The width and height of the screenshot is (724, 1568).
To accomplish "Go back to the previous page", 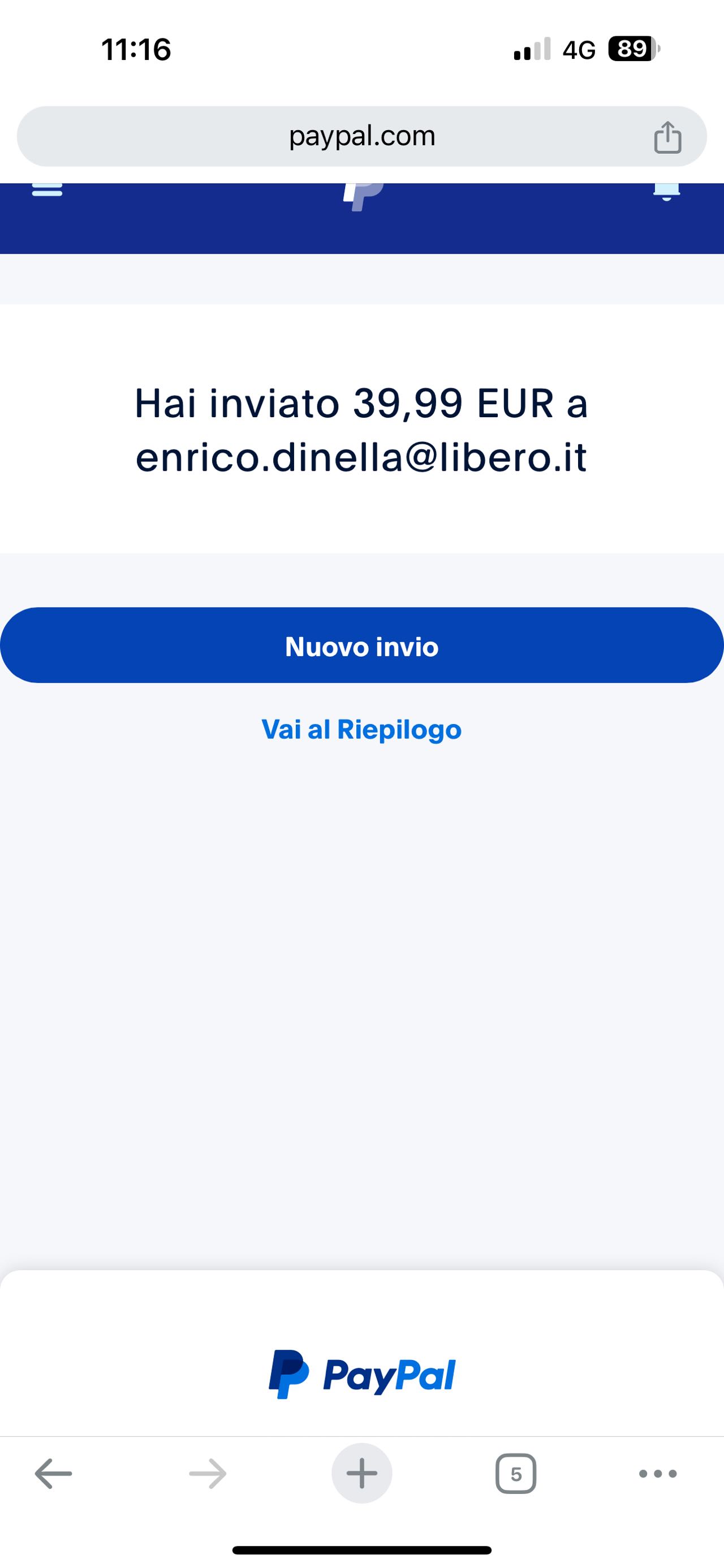I will (54, 1474).
